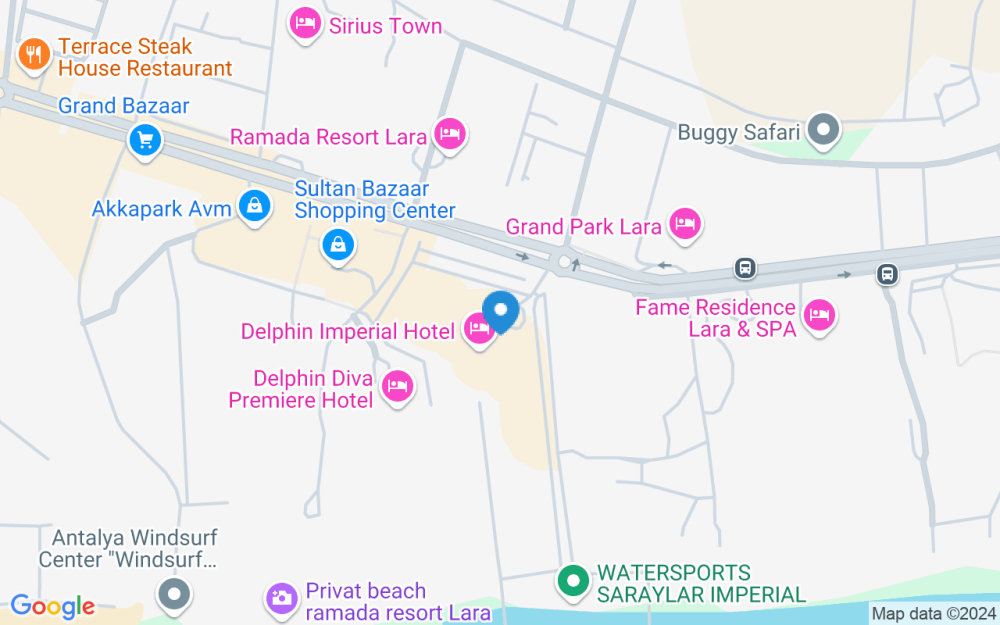Tap the Google logo link
1000x625 pixels.
(x=53, y=607)
